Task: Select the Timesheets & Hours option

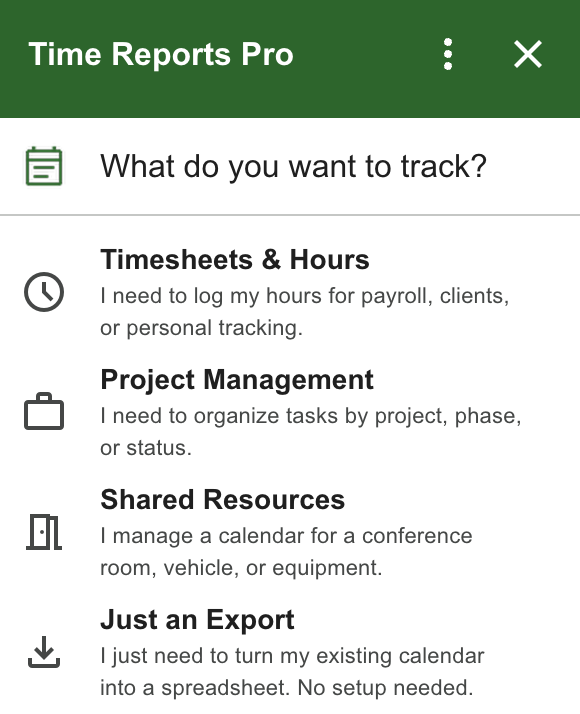Action: coord(290,292)
